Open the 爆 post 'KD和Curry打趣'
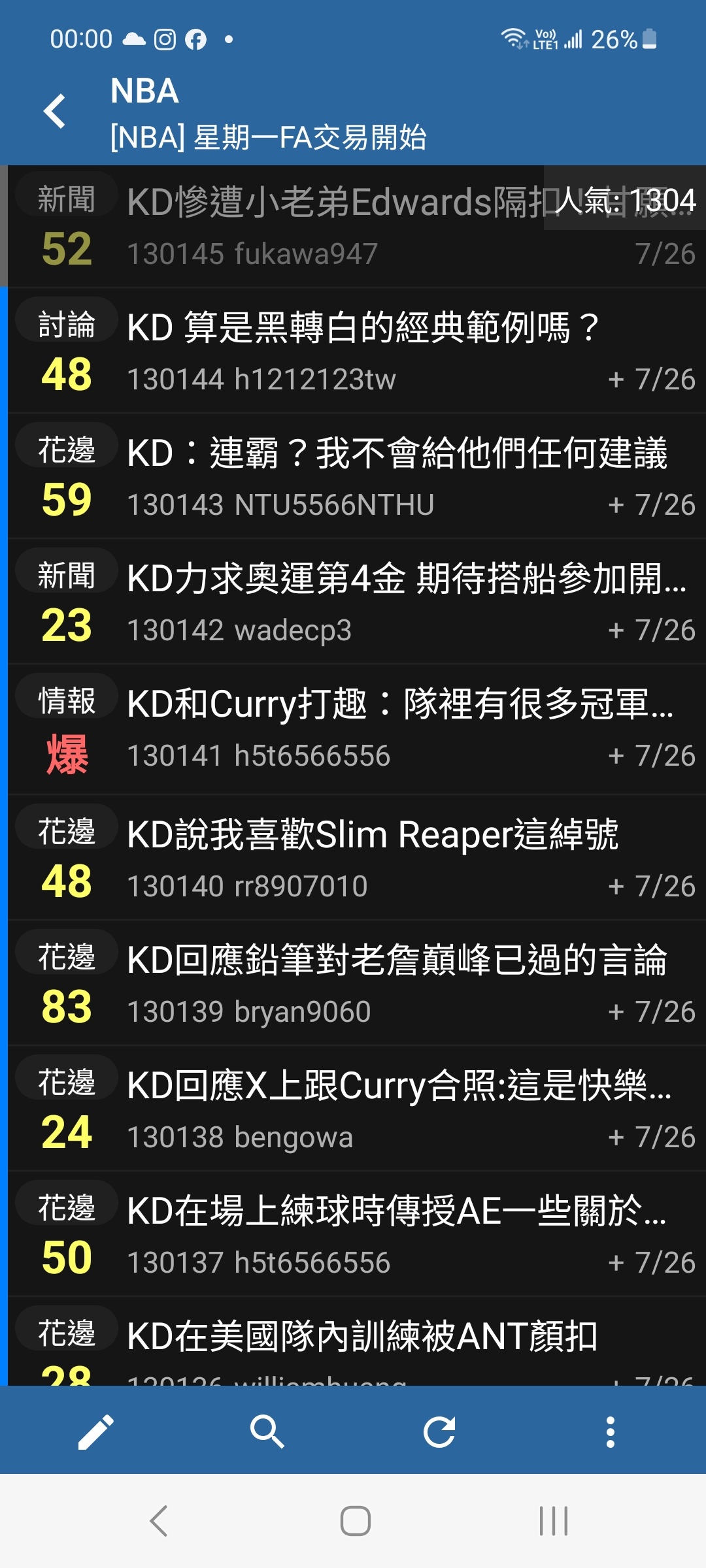 pos(357,729)
